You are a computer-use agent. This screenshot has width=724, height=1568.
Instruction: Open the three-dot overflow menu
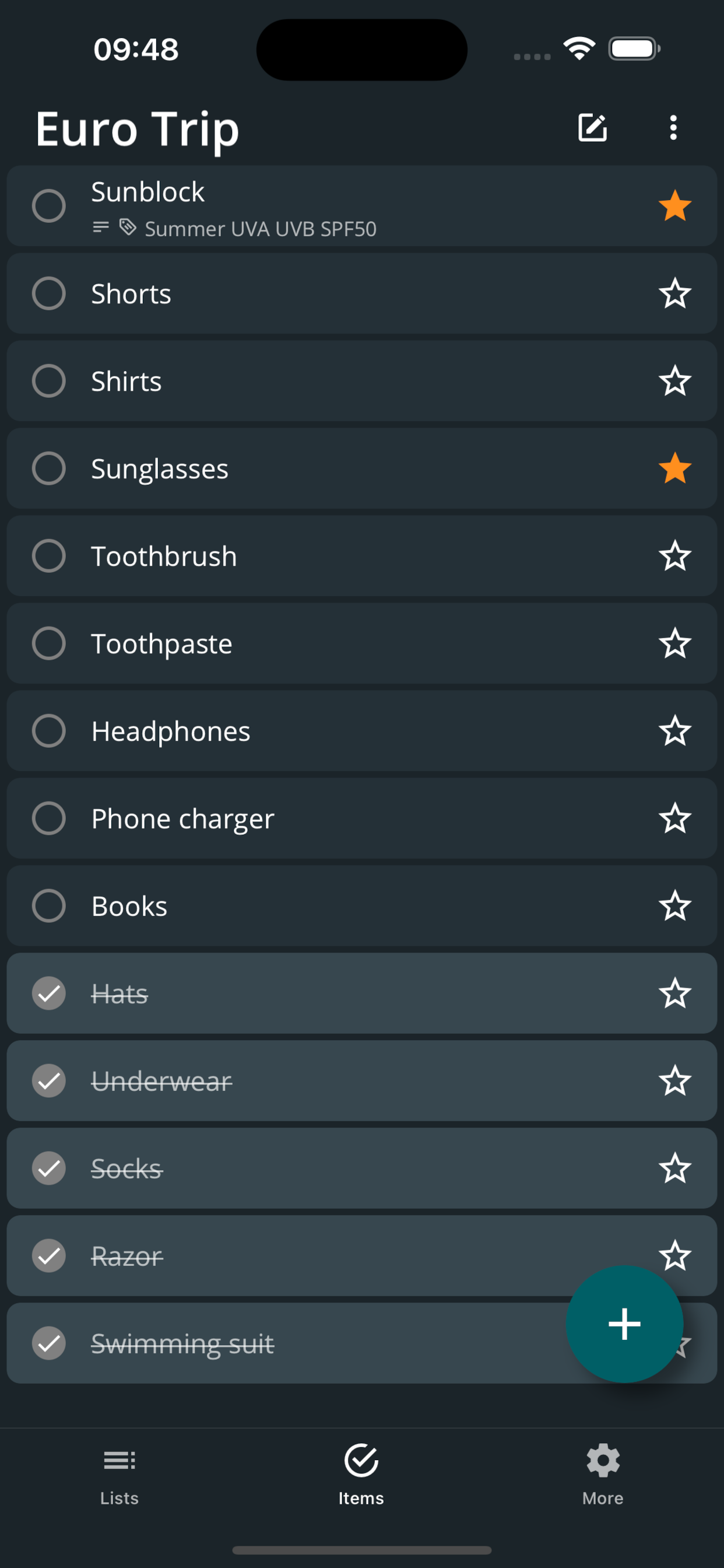coord(673,128)
